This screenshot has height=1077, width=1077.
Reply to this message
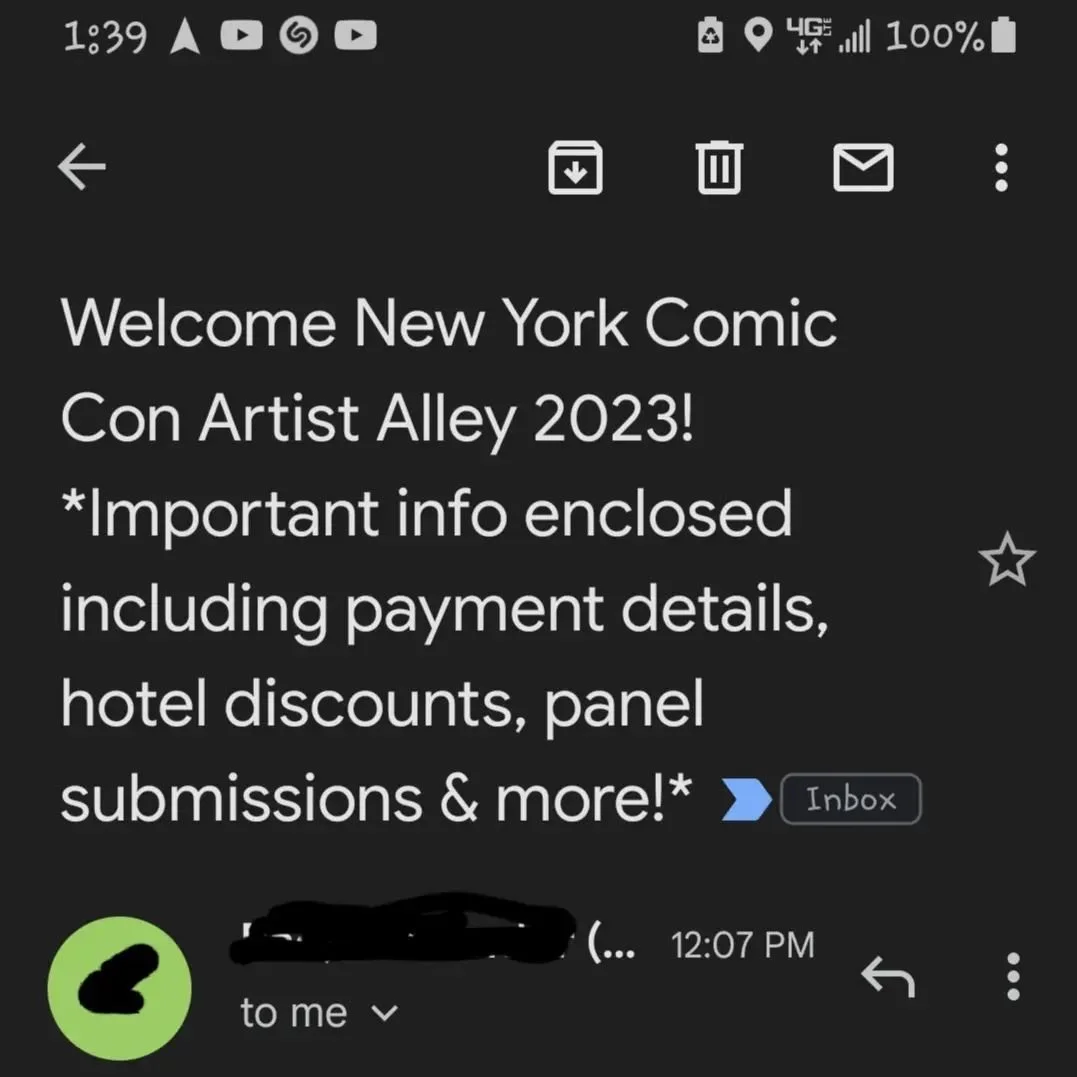pyautogui.click(x=888, y=976)
